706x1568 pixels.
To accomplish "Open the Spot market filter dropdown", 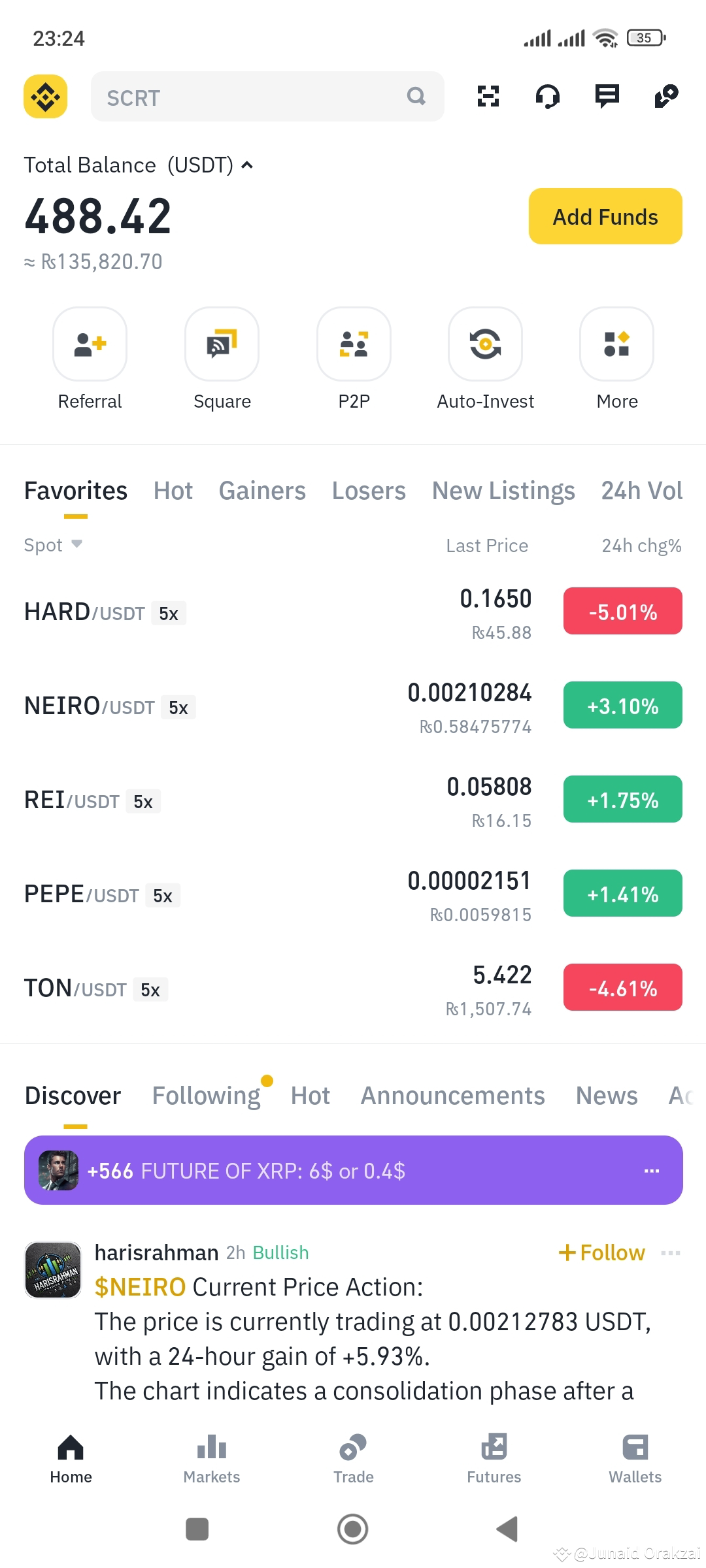I will click(52, 544).
